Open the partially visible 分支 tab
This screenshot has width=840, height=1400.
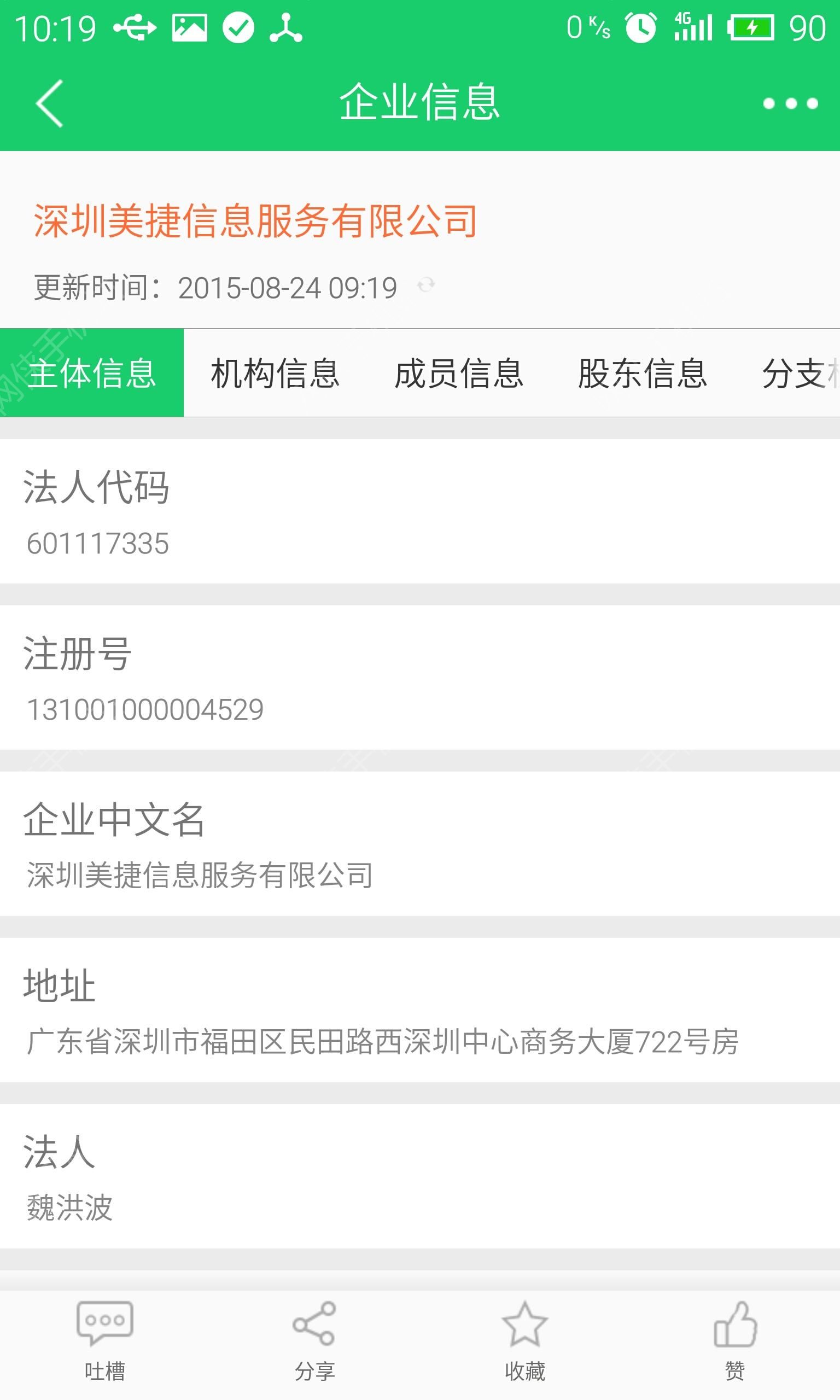pyautogui.click(x=799, y=373)
